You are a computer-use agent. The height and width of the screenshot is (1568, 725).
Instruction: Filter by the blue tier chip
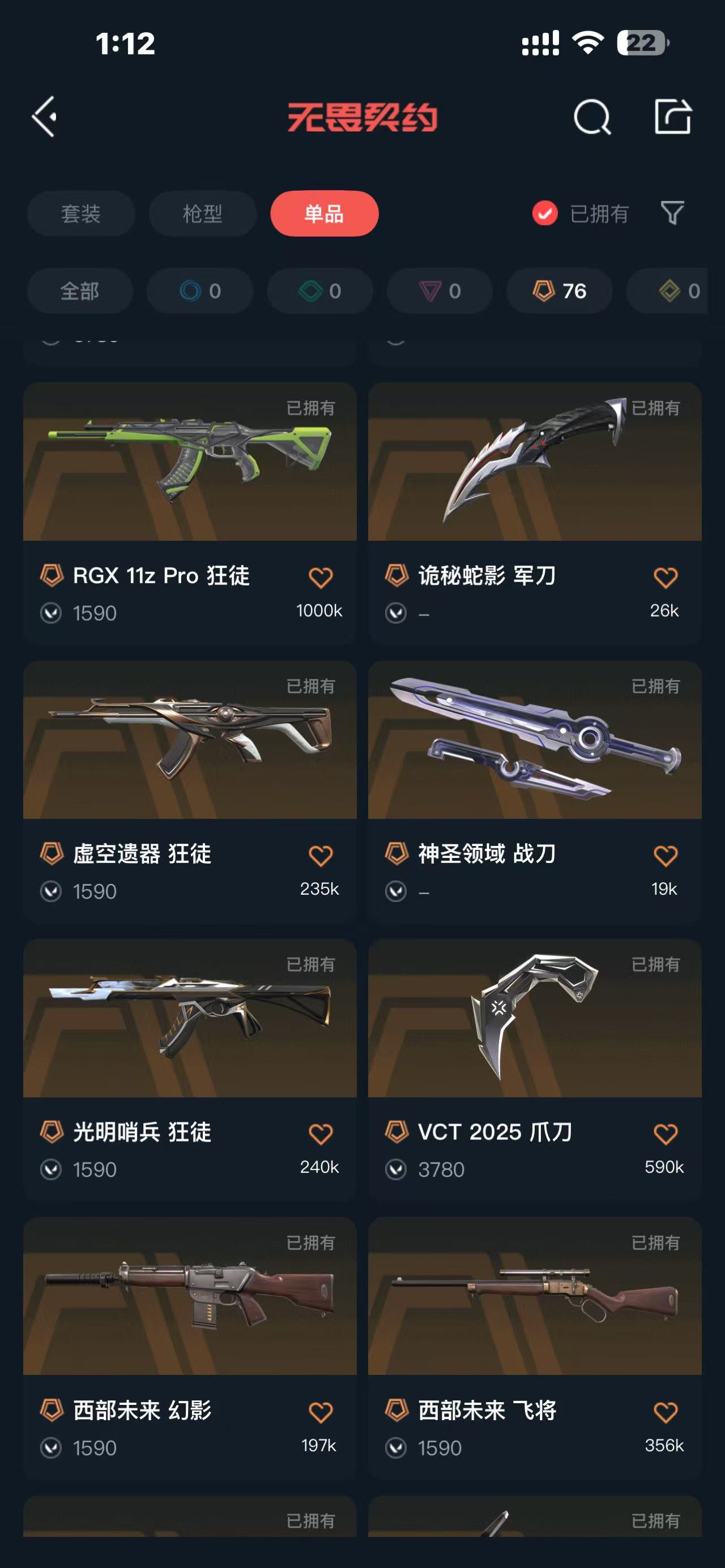[200, 291]
